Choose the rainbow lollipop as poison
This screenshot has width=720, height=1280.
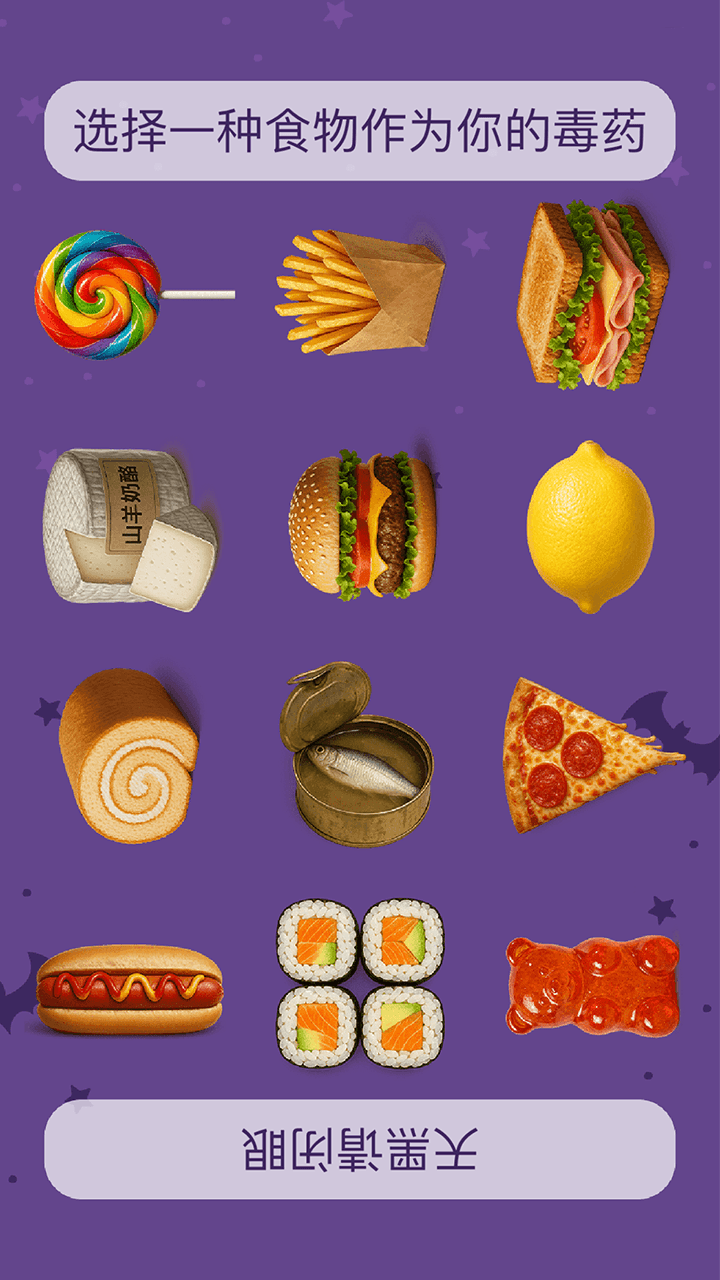tap(98, 295)
